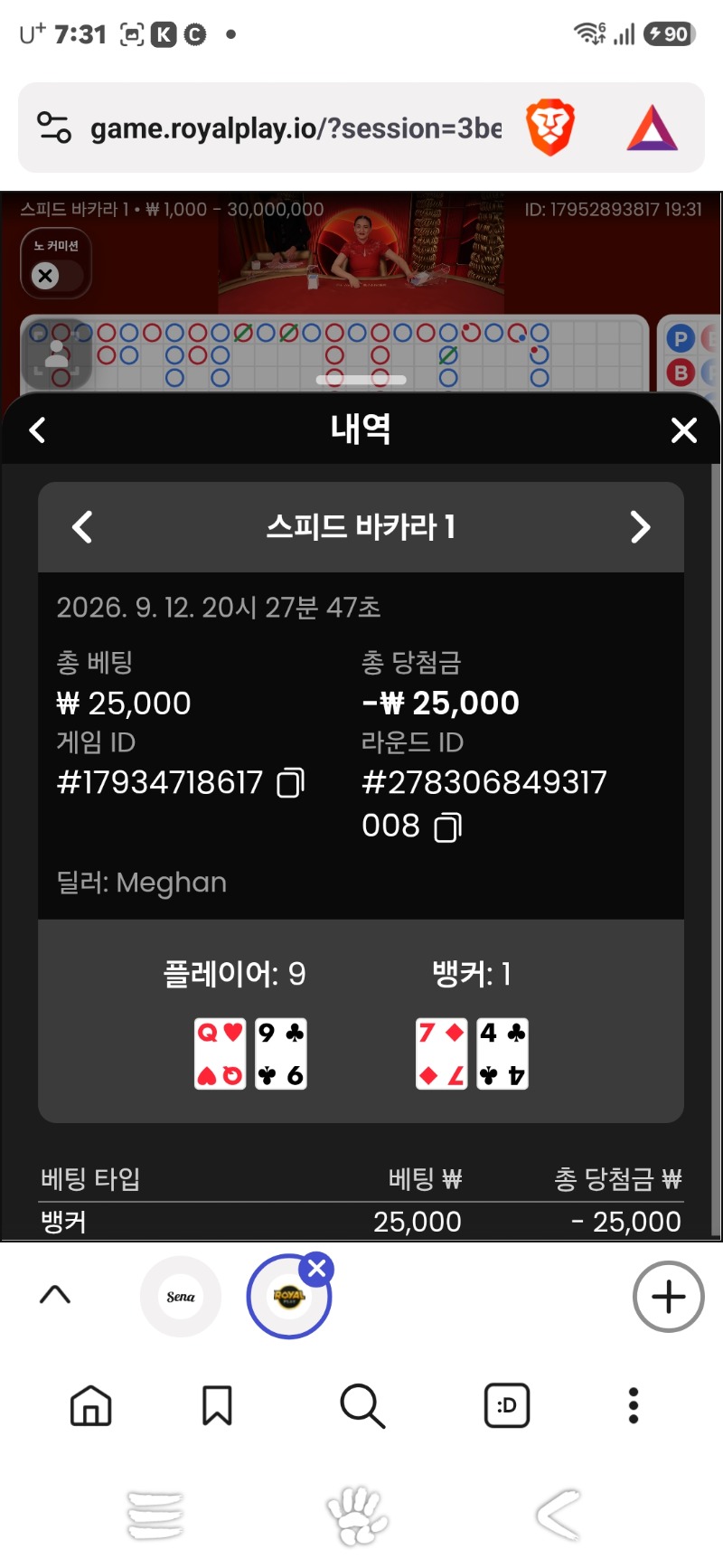Open Brave Shields lion icon
Screen dimensions: 723x1568
550,128
